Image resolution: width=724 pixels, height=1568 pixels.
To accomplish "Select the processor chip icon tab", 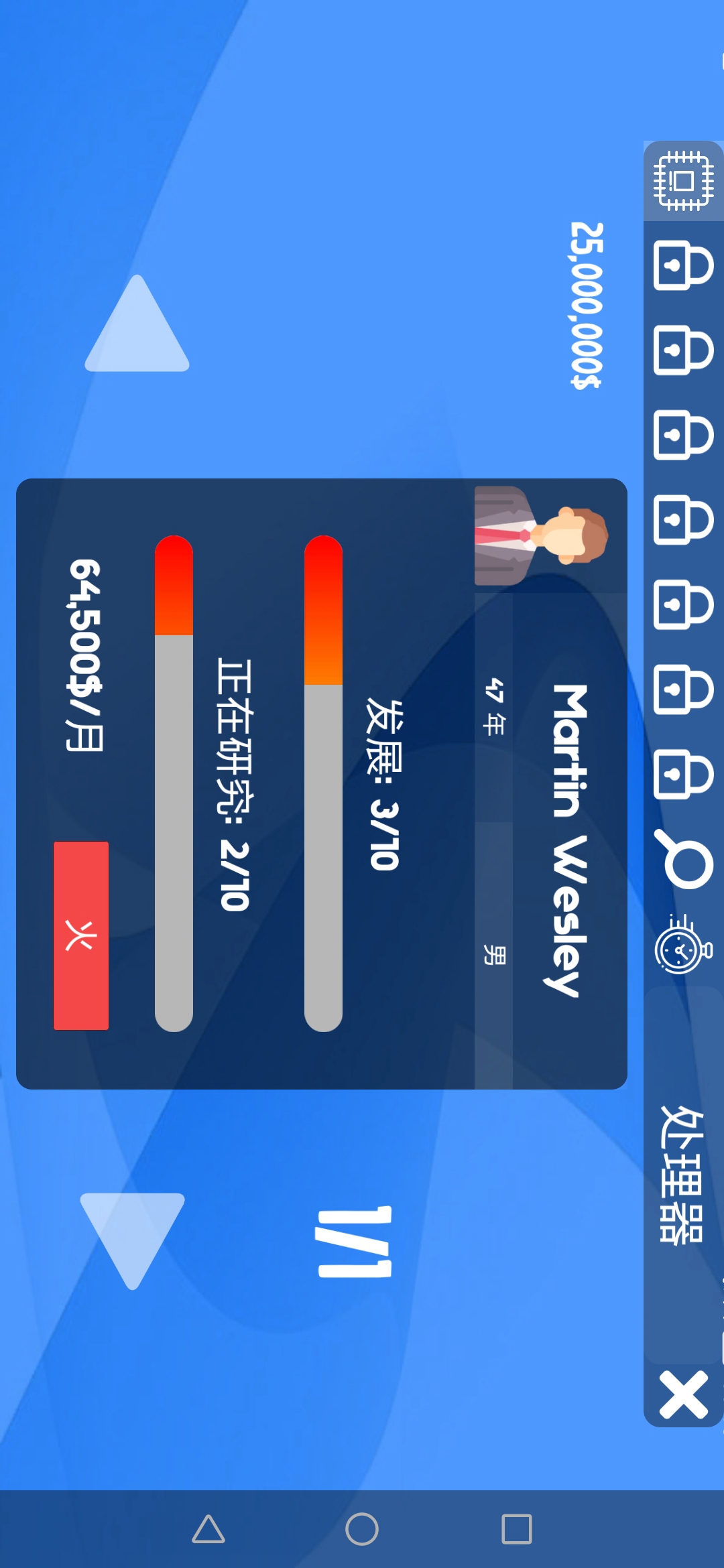I will tap(683, 181).
